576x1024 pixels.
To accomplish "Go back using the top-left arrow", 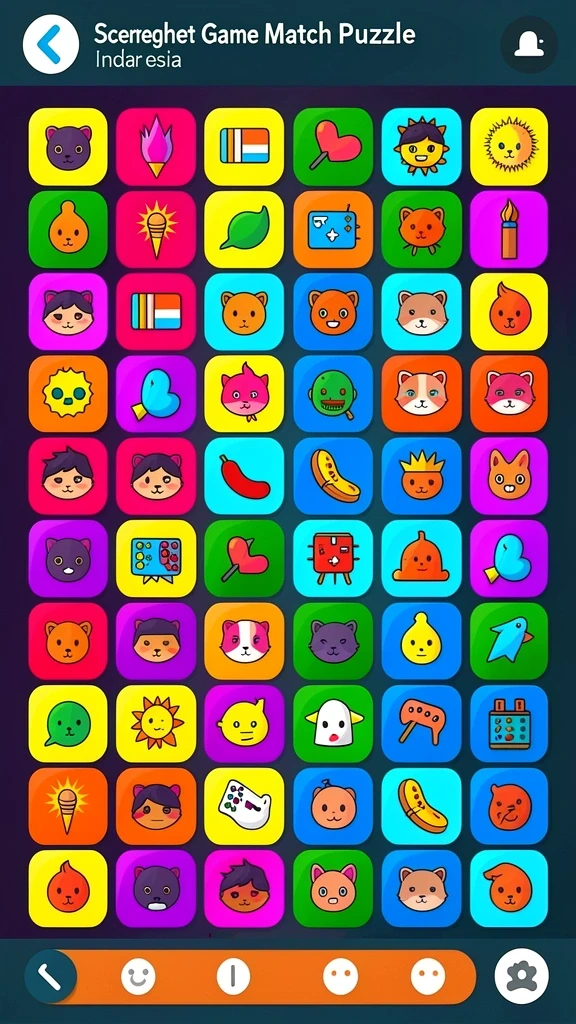I will click(x=50, y=44).
